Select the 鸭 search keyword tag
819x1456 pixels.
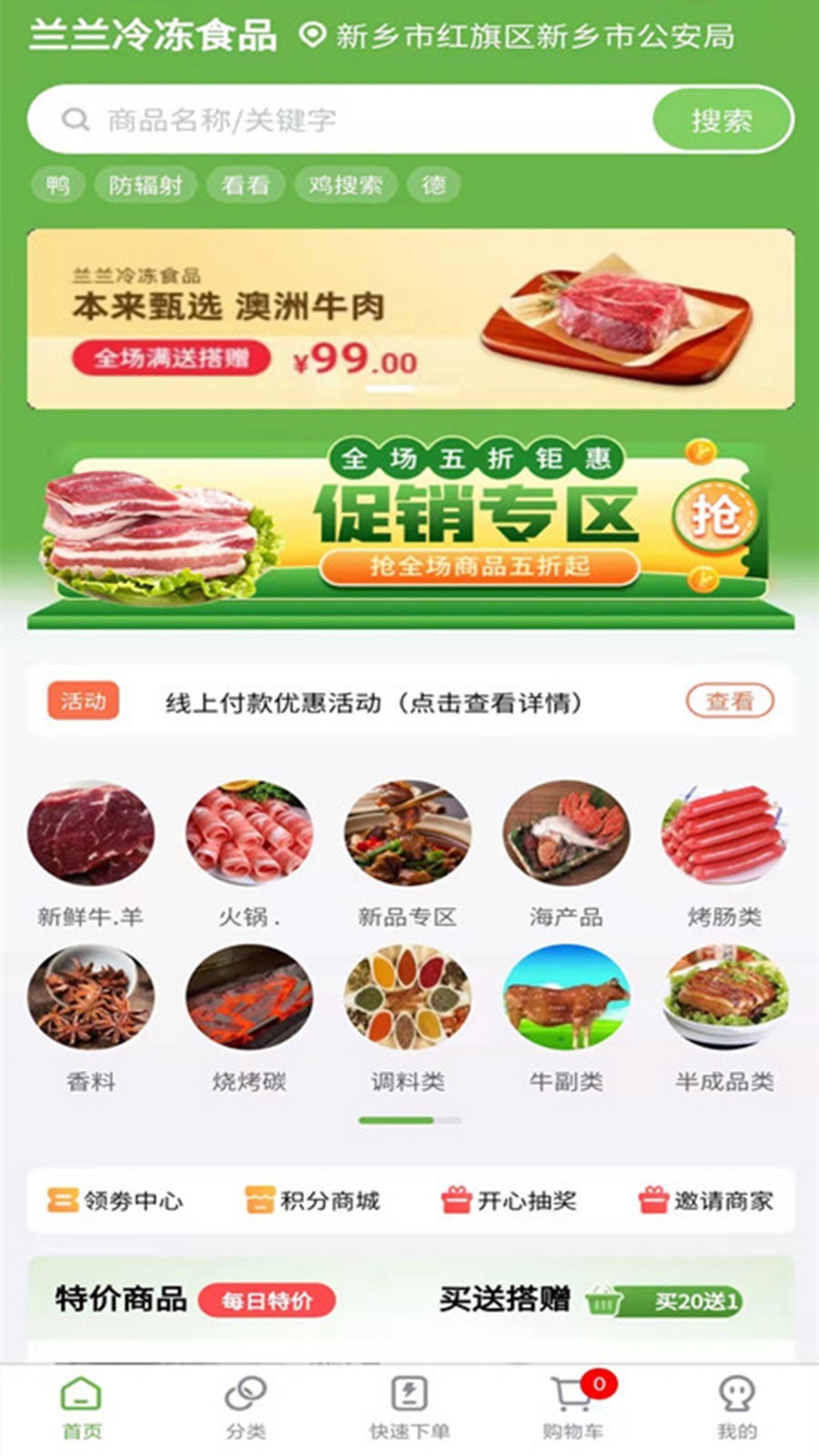pos(56,184)
